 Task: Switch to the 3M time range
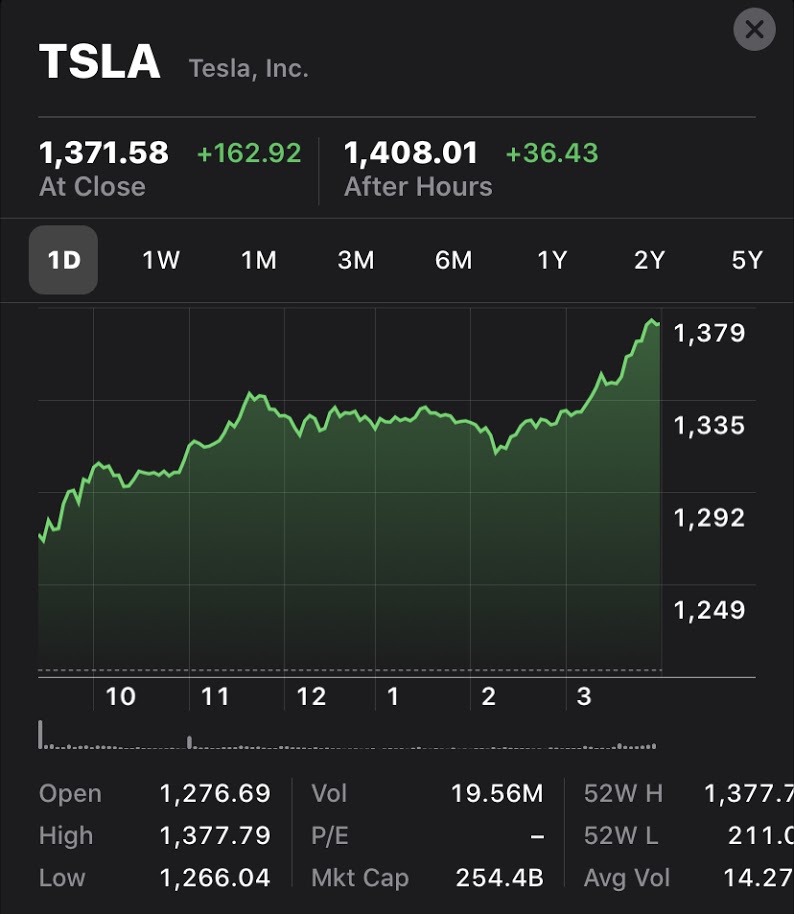click(356, 260)
